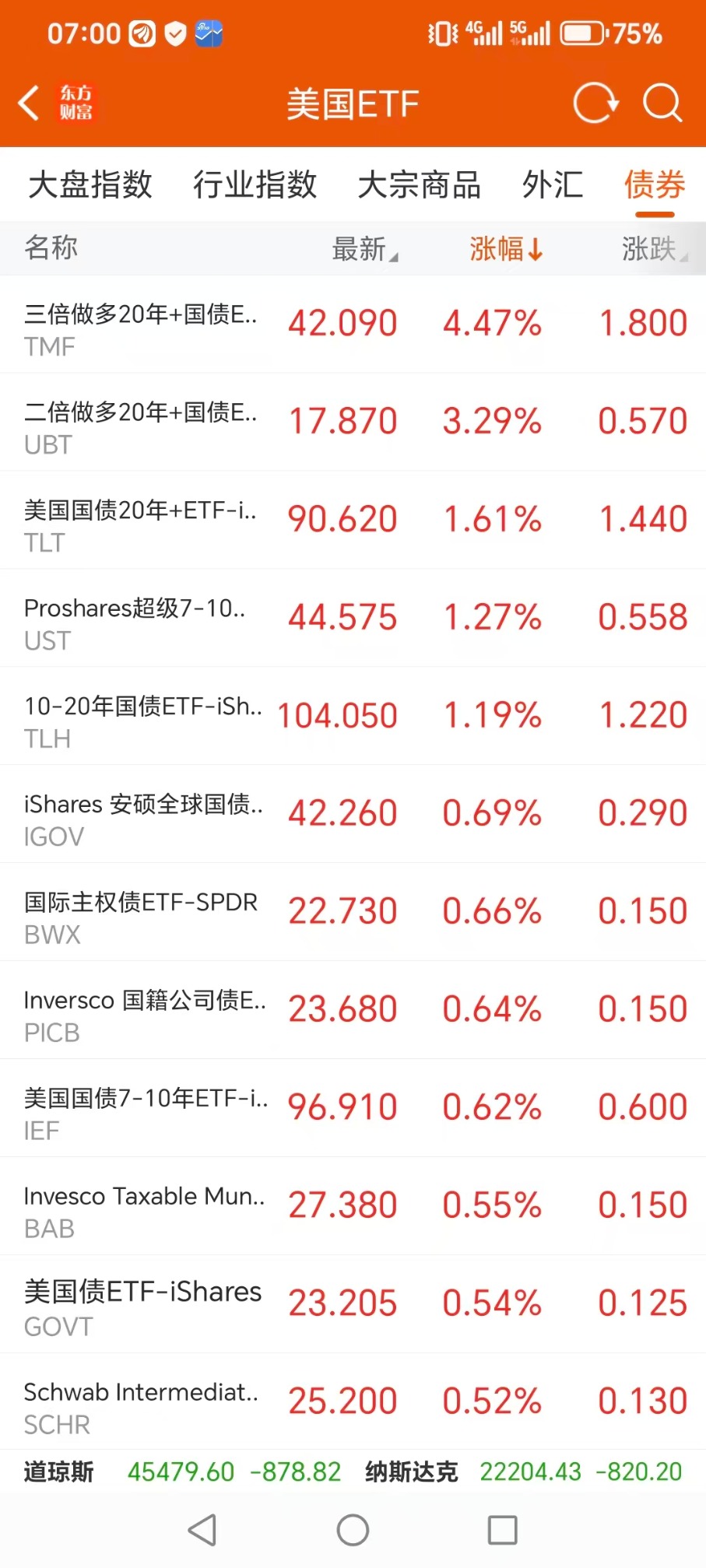The width and height of the screenshot is (706, 1568).
Task: Tap the system home button
Action: 353,1530
